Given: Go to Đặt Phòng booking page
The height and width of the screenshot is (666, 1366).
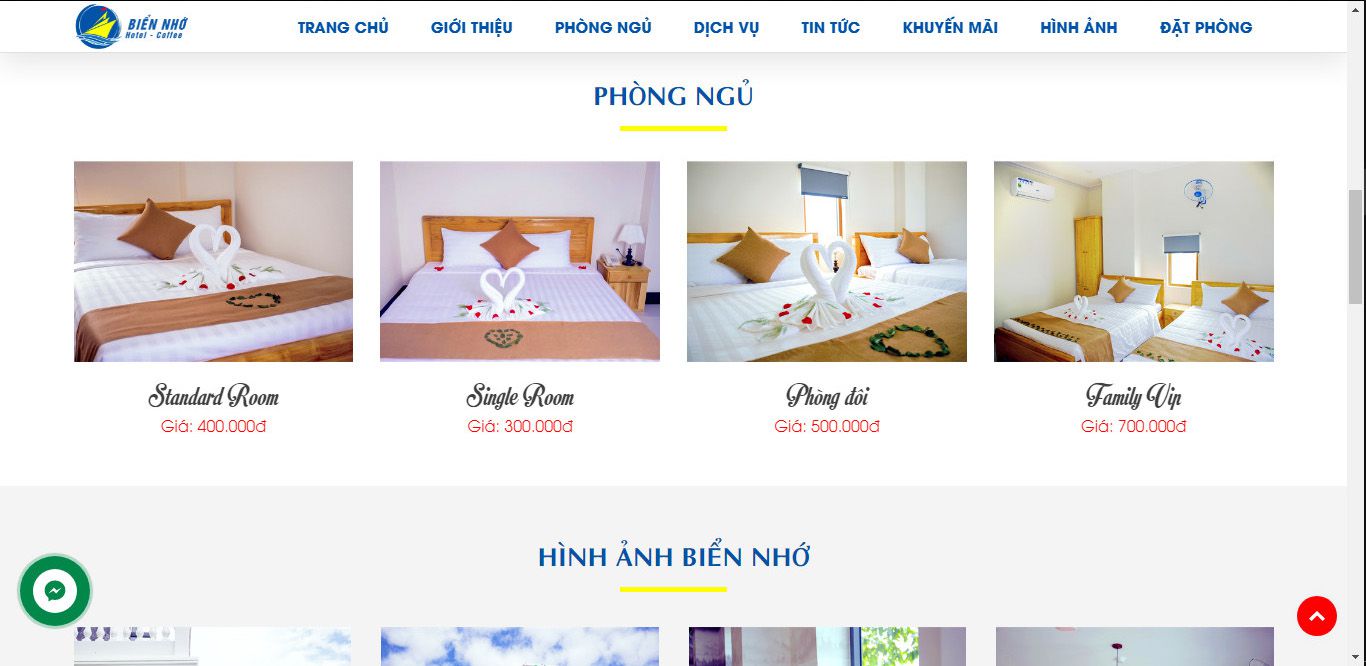Looking at the screenshot, I should [1206, 27].
